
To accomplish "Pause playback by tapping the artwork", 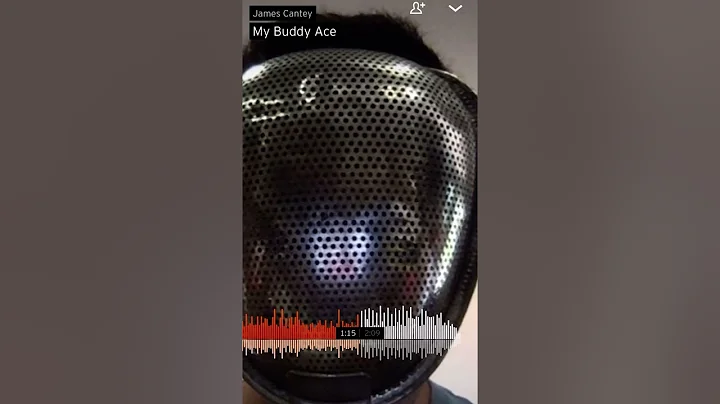I will (359, 200).
